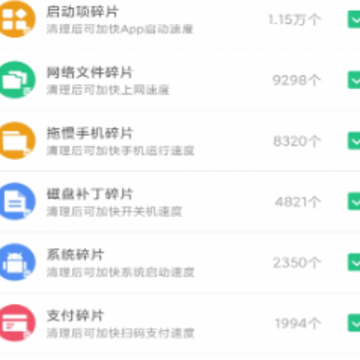Toggle the 系统碎片 checkbox
The width and height of the screenshot is (360, 360).
click(354, 262)
